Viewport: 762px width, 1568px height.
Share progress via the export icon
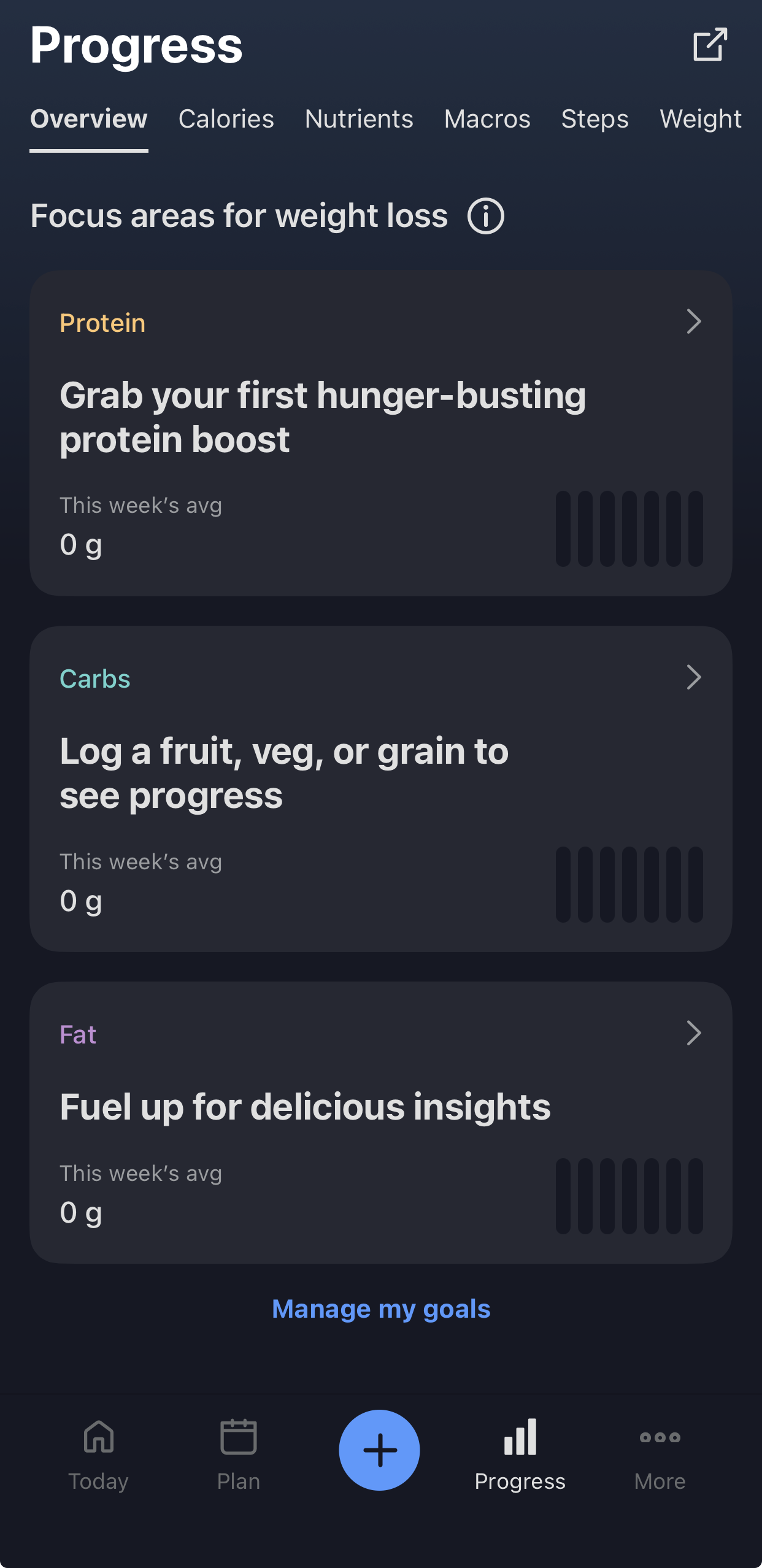(x=710, y=45)
